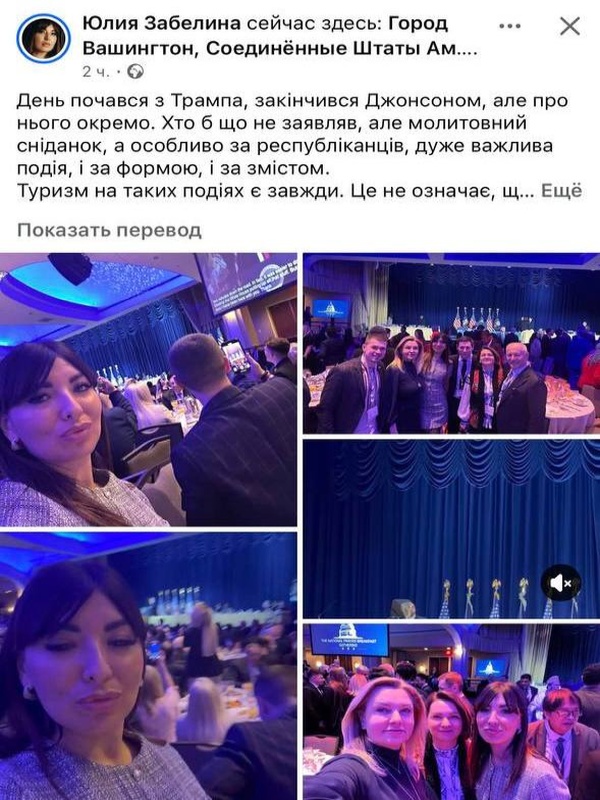Image resolution: width=600 pixels, height=800 pixels.
Task: Open the three women selfie photo
Action: (x=451, y=712)
